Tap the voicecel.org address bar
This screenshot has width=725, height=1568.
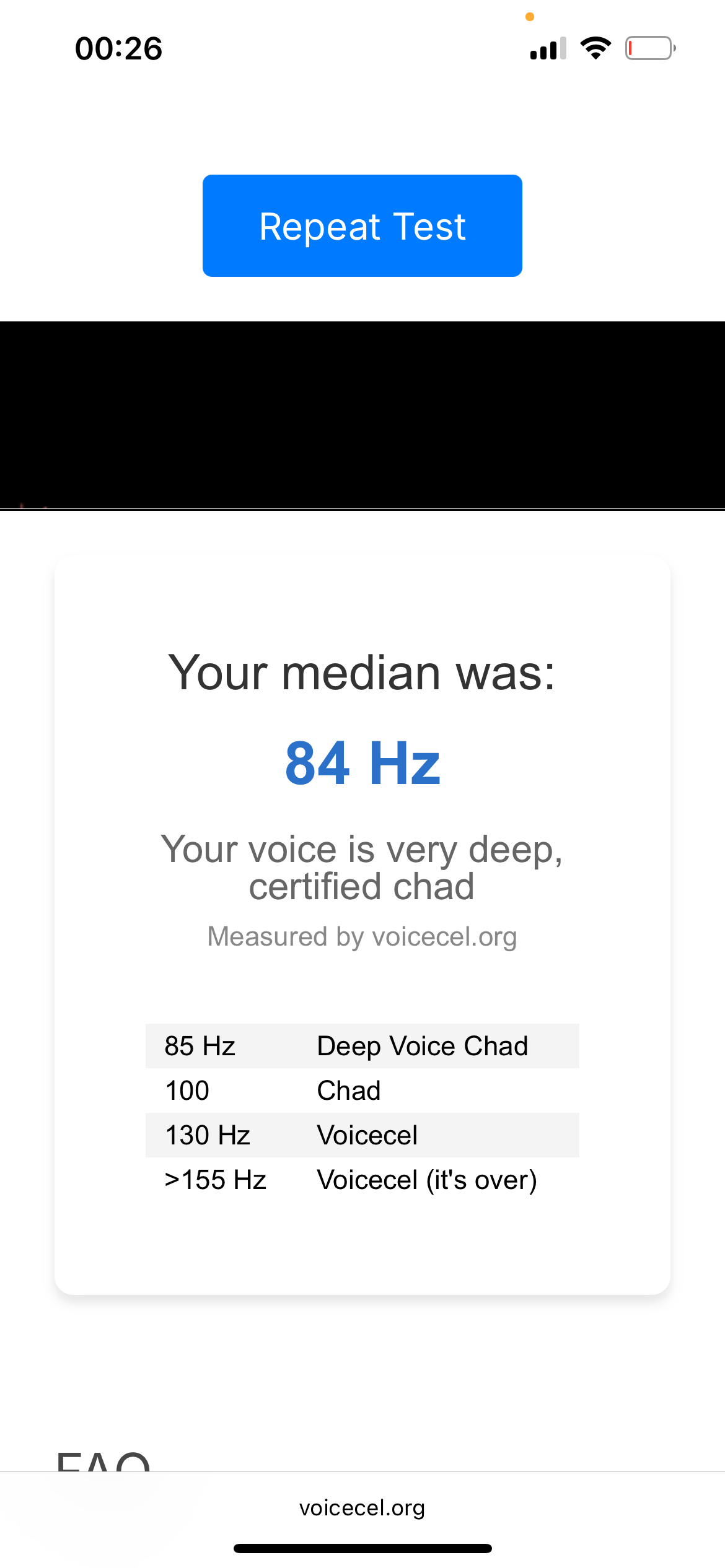(362, 1508)
